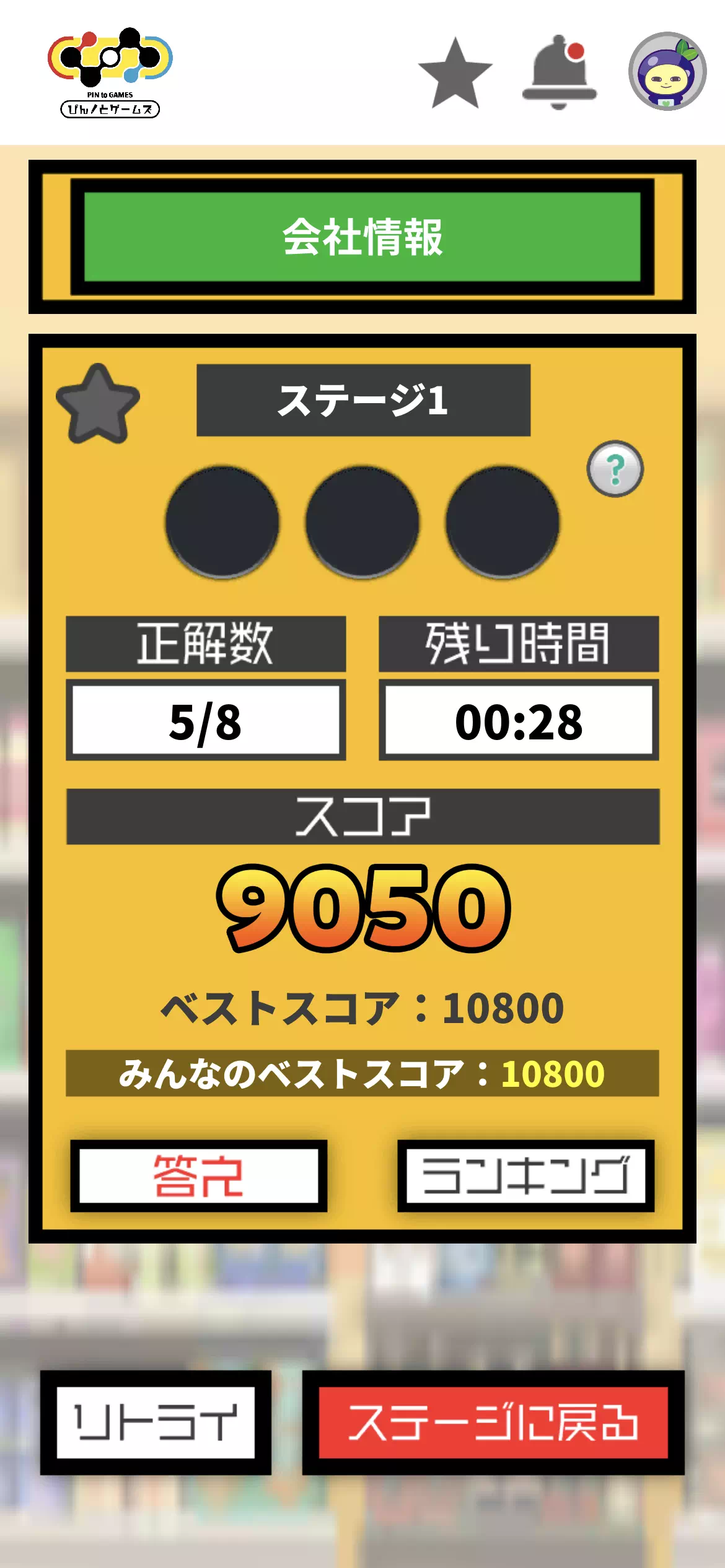The width and height of the screenshot is (725, 1568).
Task: Favorite Stage 1 with the star icon
Action: pyautogui.click(x=98, y=404)
